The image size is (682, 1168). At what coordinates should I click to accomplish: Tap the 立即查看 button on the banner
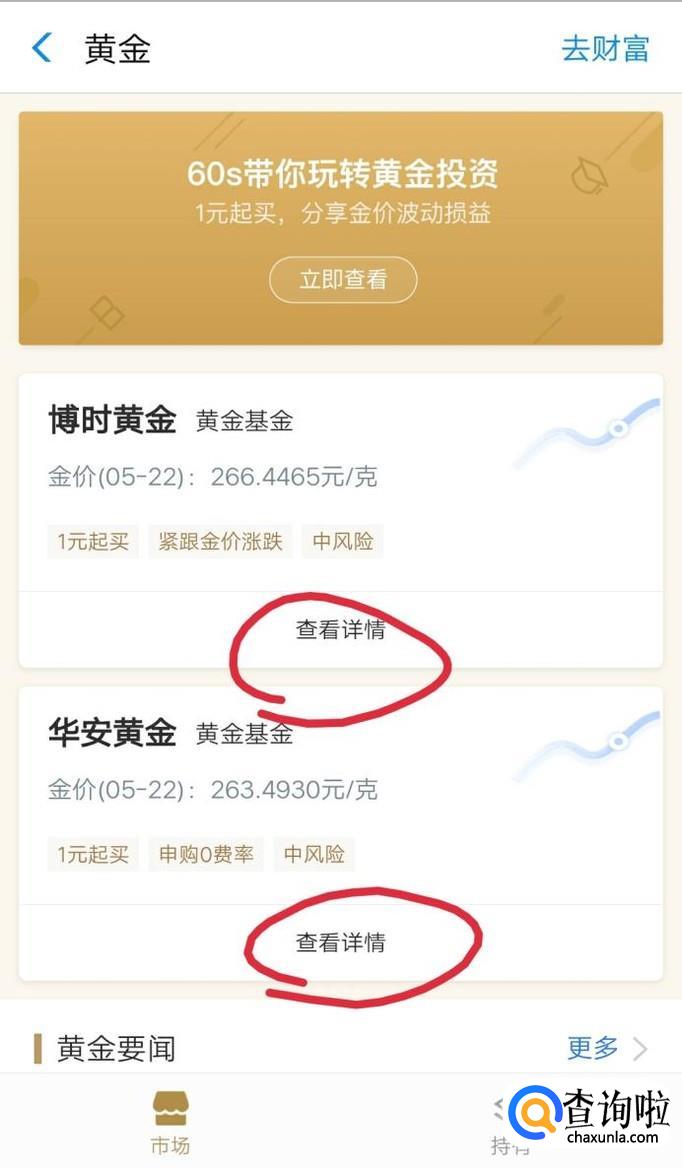point(343,280)
